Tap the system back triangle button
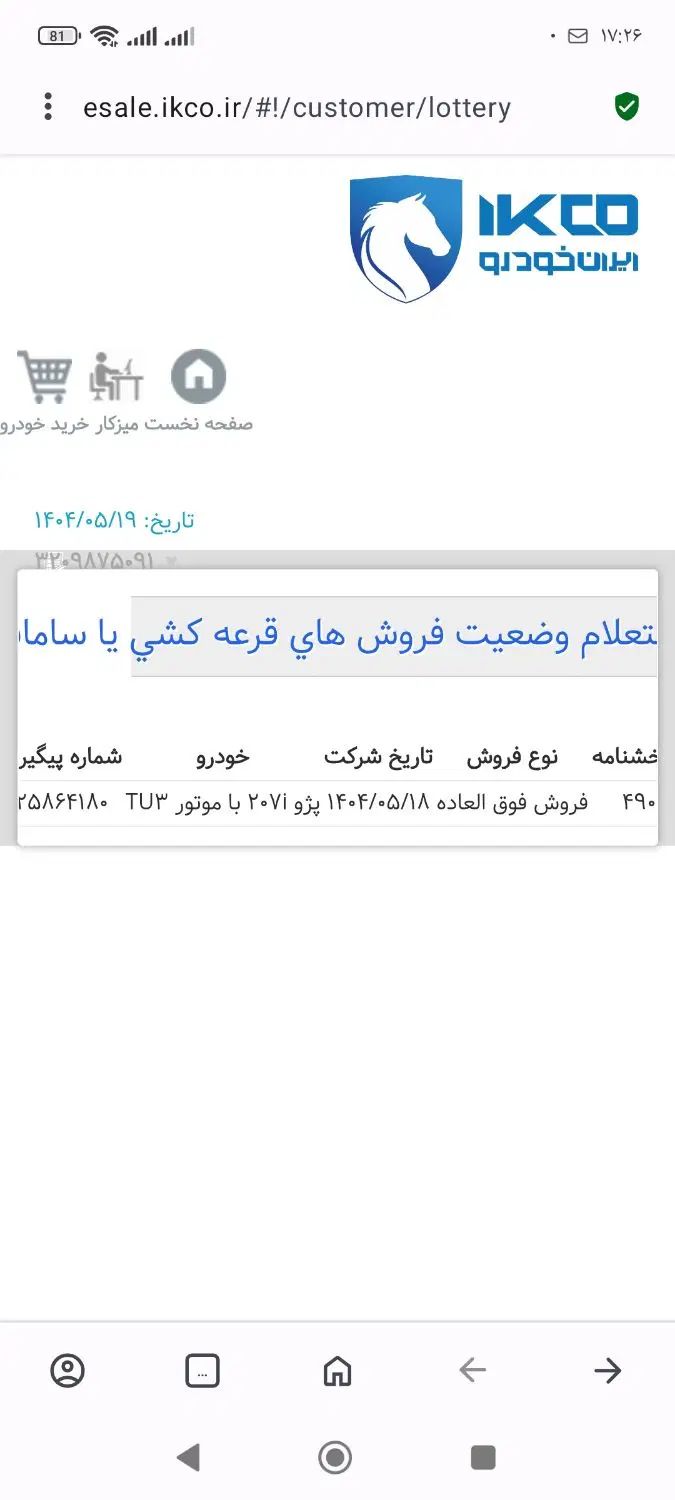The height and width of the screenshot is (1500, 675). tap(188, 1457)
